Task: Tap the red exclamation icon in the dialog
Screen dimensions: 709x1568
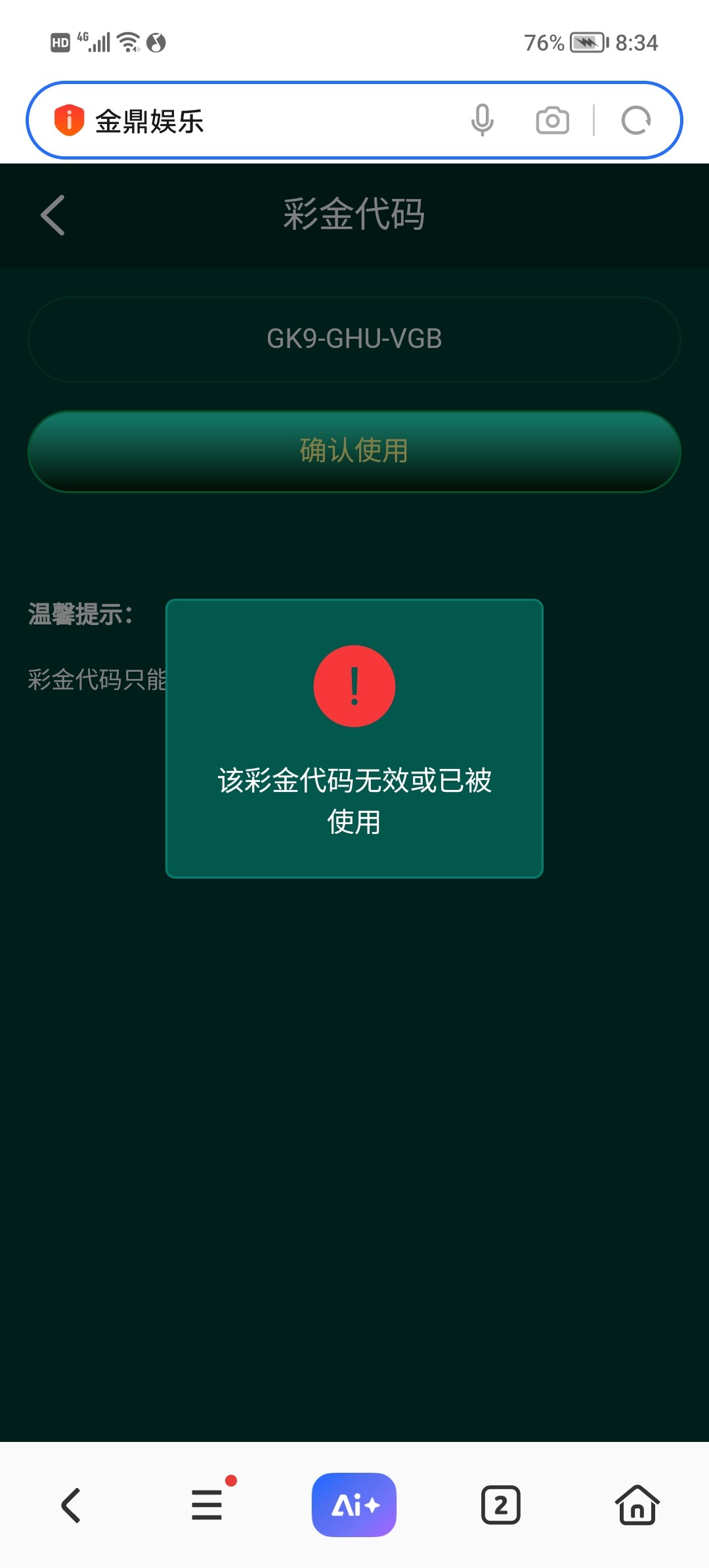Action: [354, 686]
